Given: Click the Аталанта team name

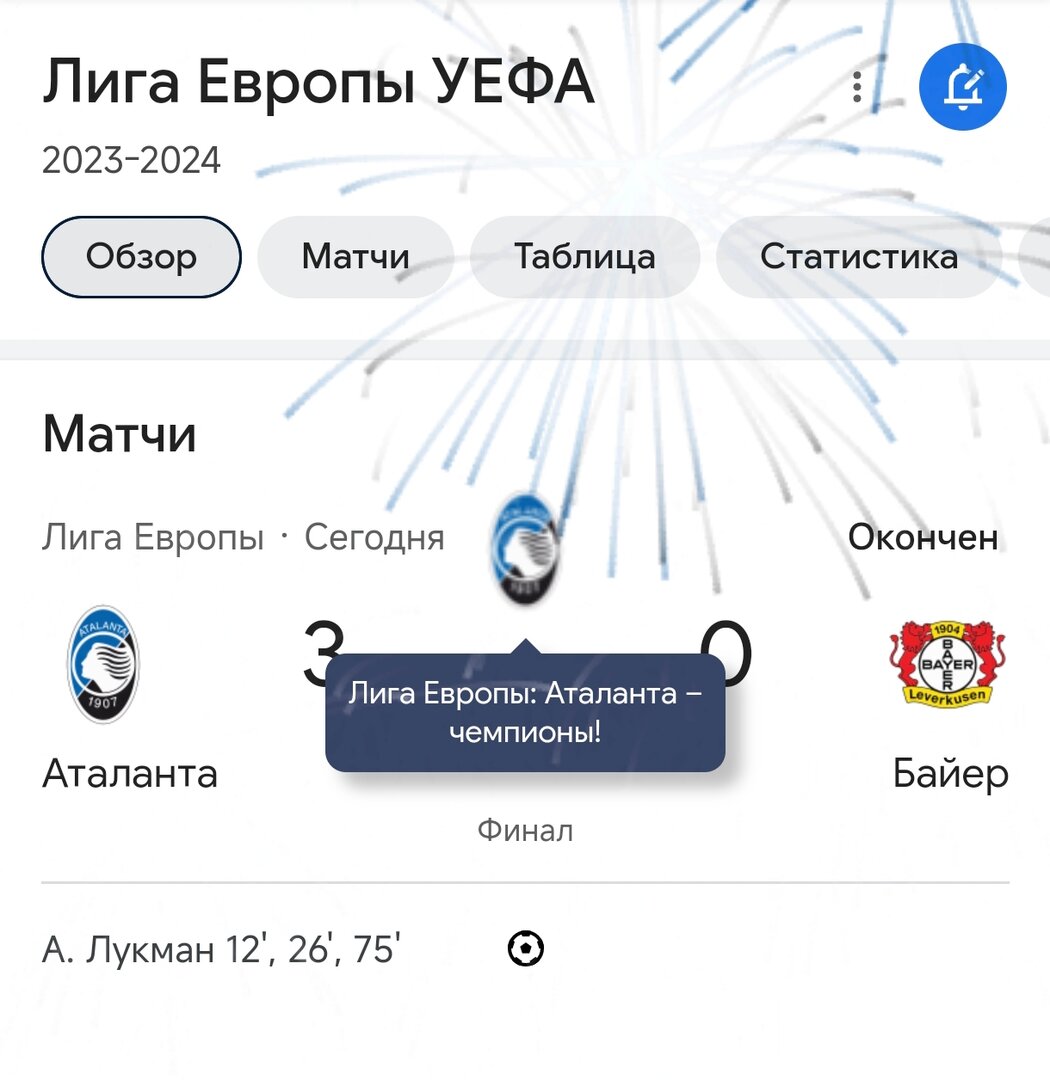Looking at the screenshot, I should [x=129, y=774].
